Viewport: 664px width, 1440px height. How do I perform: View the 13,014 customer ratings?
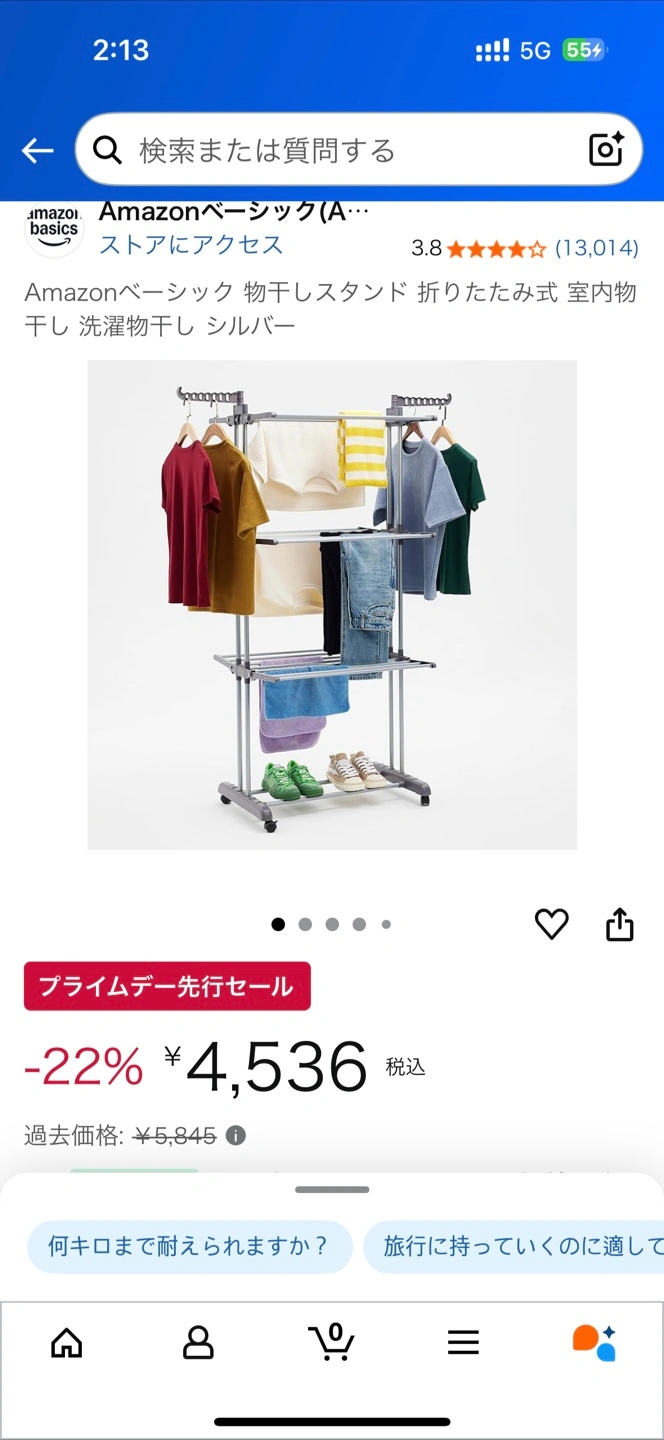pos(596,248)
